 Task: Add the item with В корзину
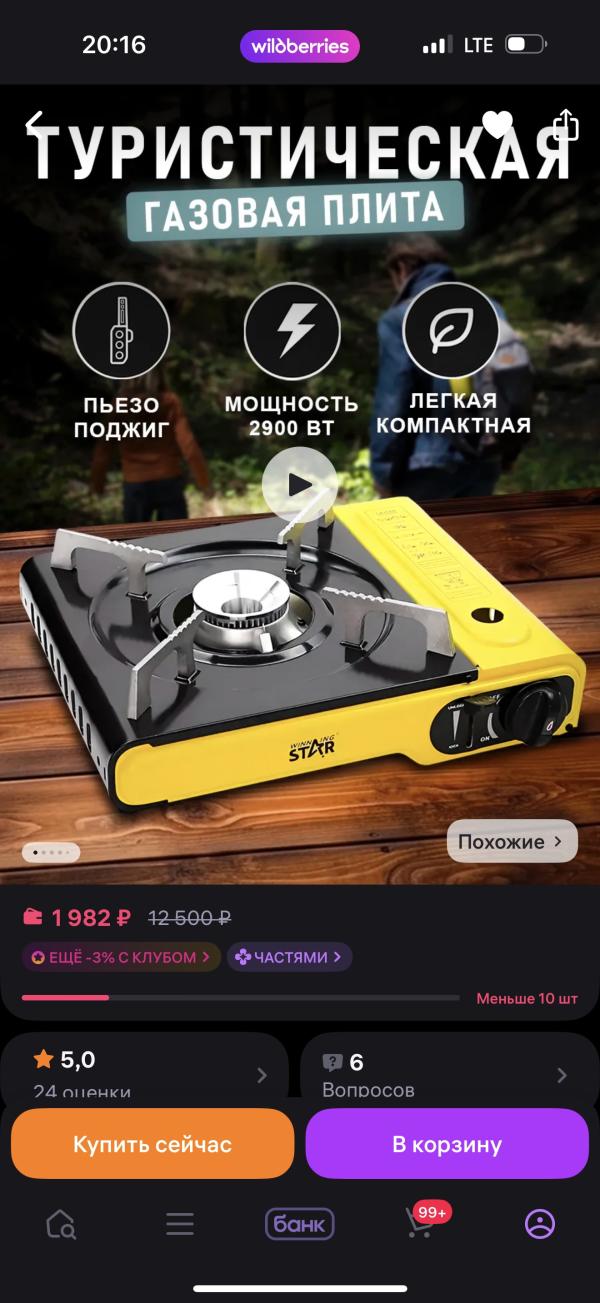pos(447,1144)
